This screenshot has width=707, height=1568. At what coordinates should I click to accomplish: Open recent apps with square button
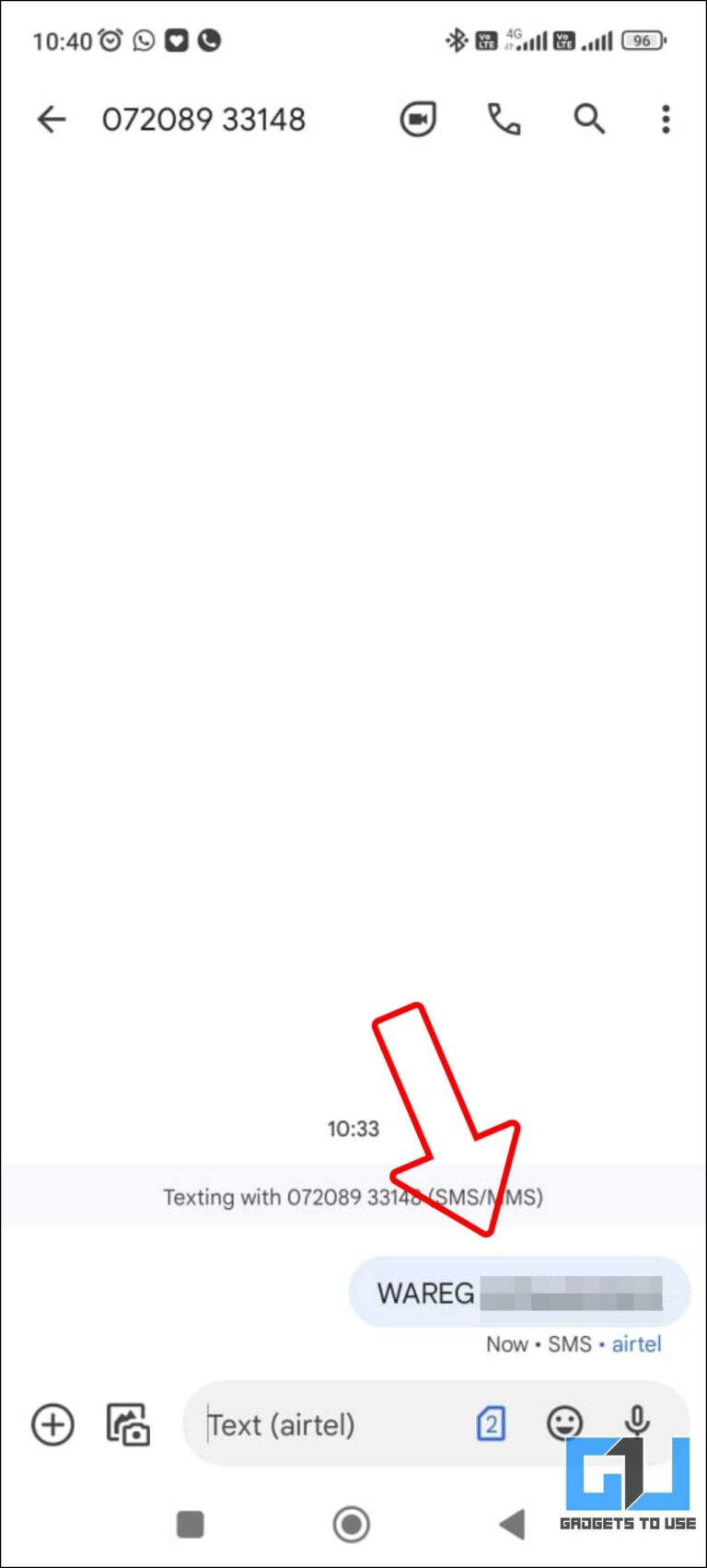pyautogui.click(x=190, y=1524)
